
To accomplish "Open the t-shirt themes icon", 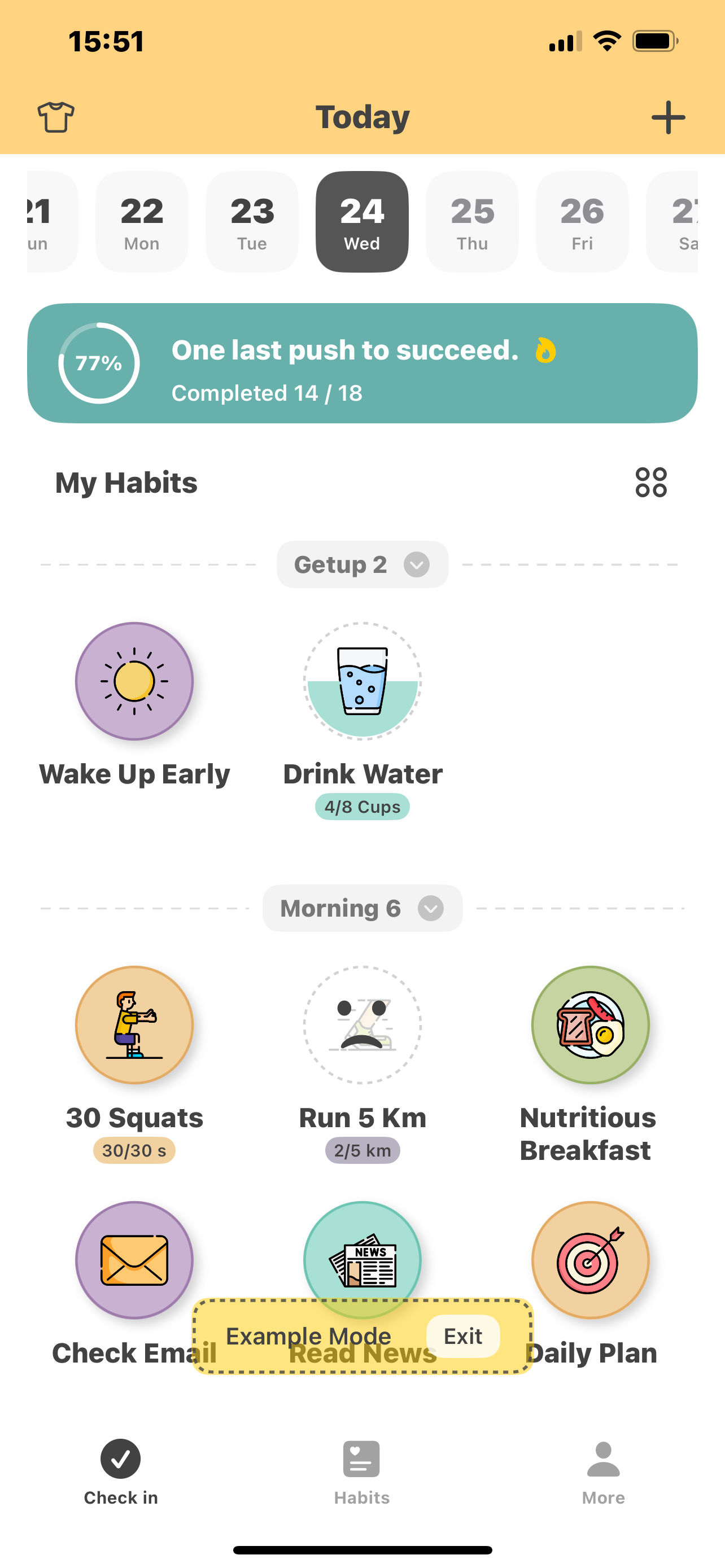I will (55, 117).
